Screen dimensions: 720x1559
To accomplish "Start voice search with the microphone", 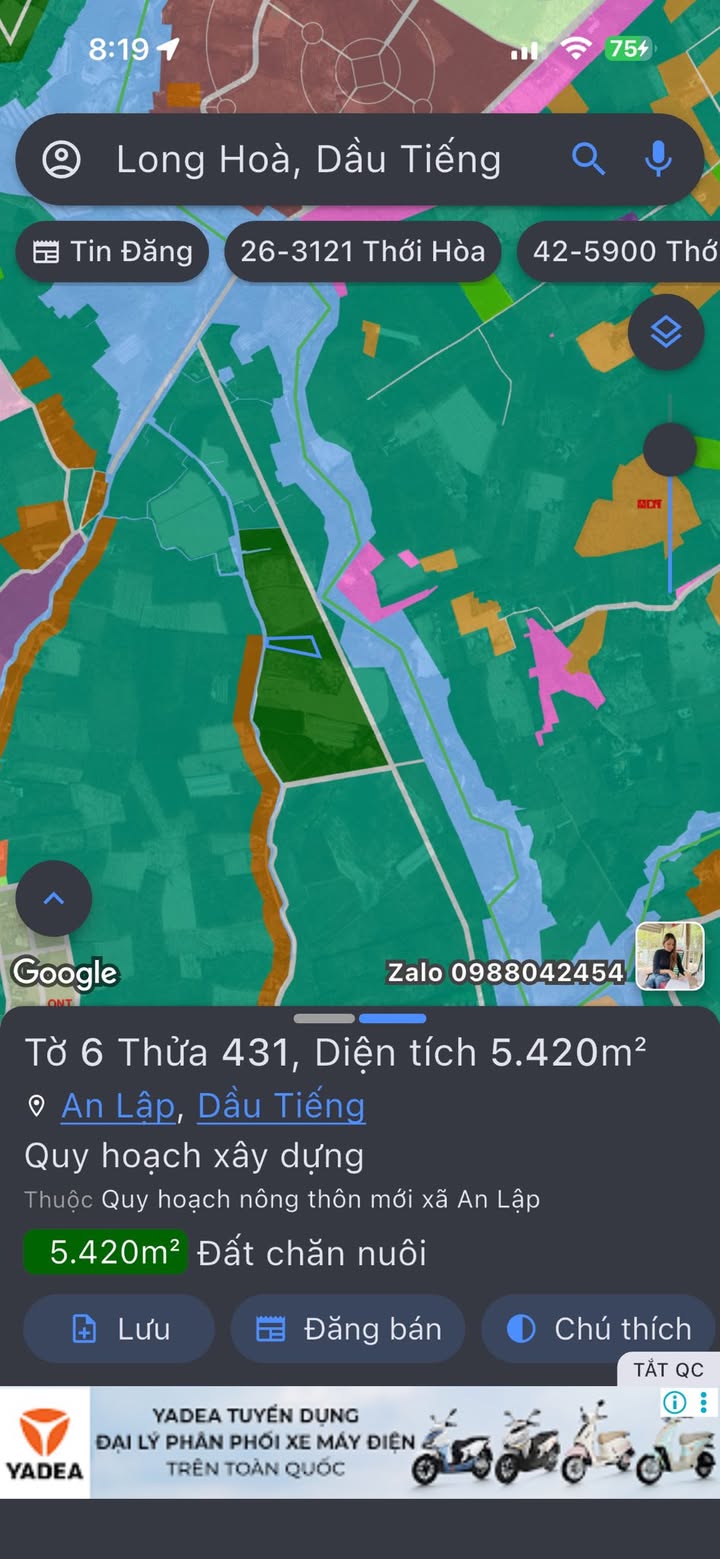I will tap(658, 159).
